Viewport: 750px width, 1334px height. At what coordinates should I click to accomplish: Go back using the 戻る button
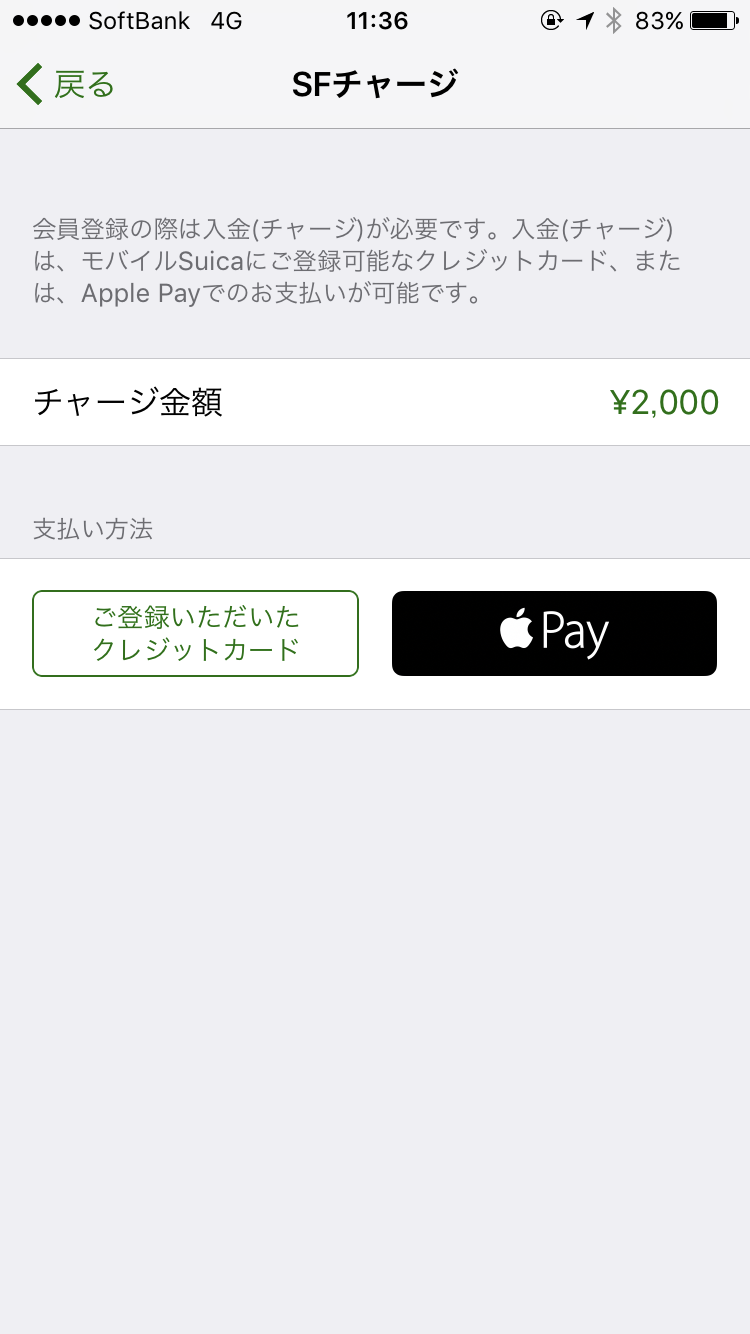[66, 85]
